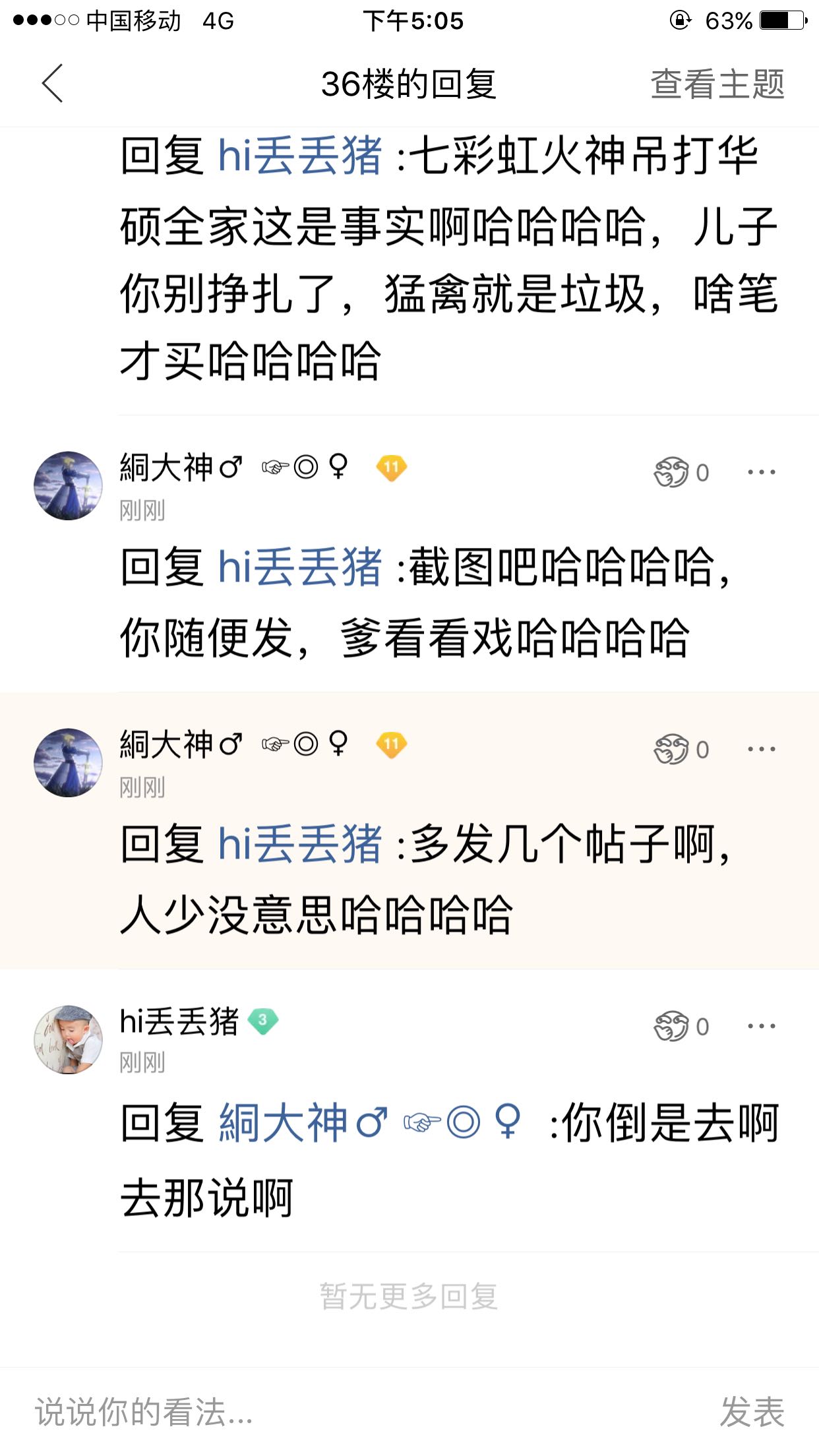Go back using the top-left arrow
Screen dimensions: 819x1456
click(x=53, y=84)
